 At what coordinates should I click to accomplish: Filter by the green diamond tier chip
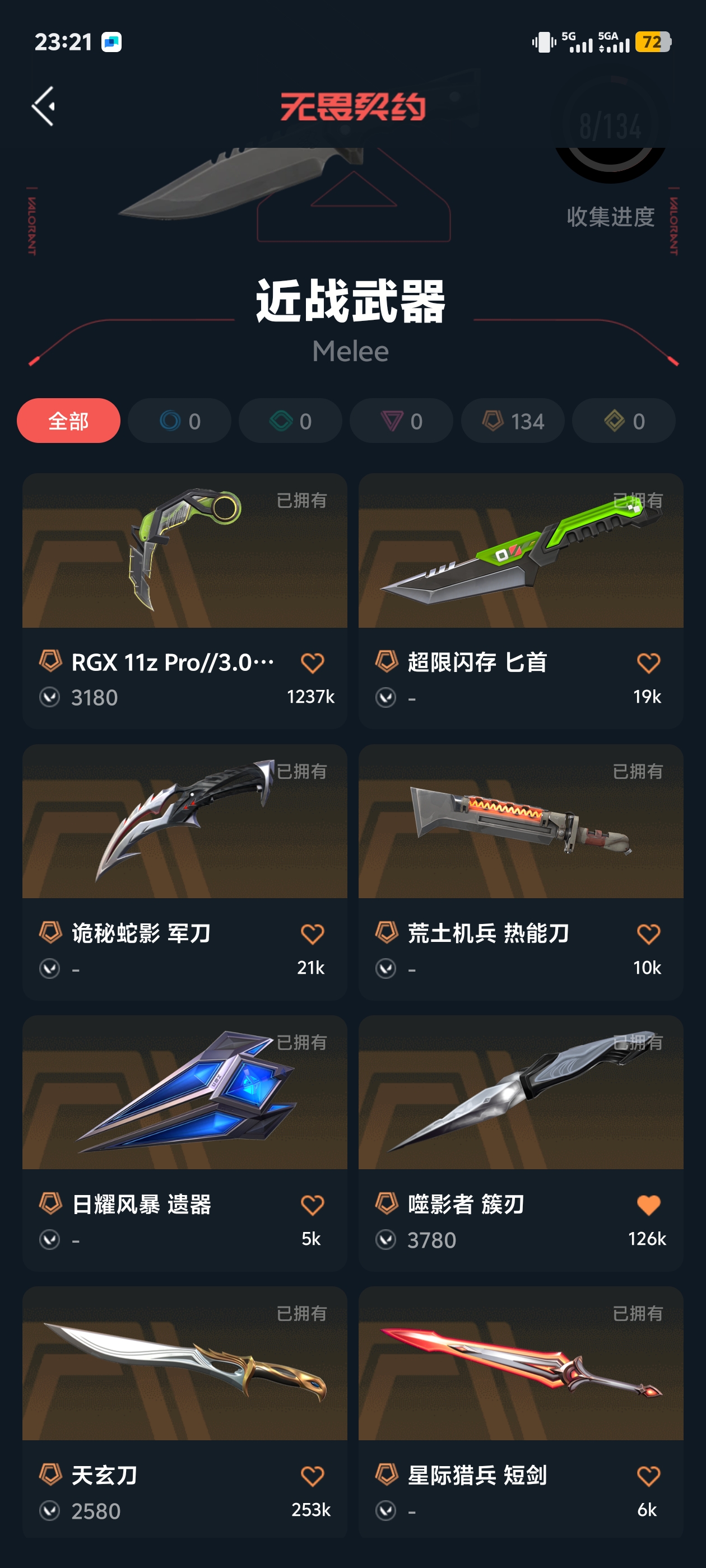point(290,421)
